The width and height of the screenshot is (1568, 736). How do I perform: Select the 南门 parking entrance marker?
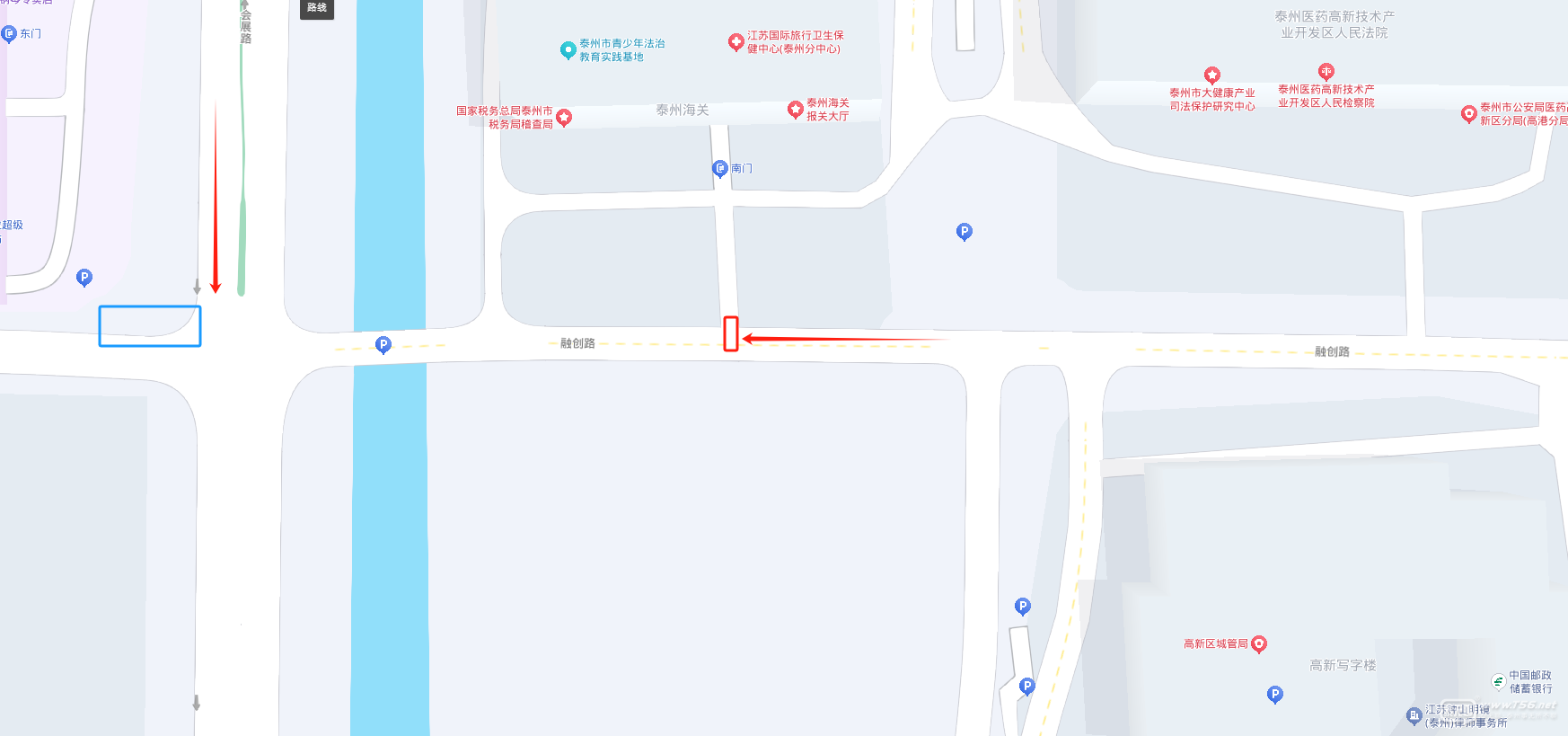[720, 168]
